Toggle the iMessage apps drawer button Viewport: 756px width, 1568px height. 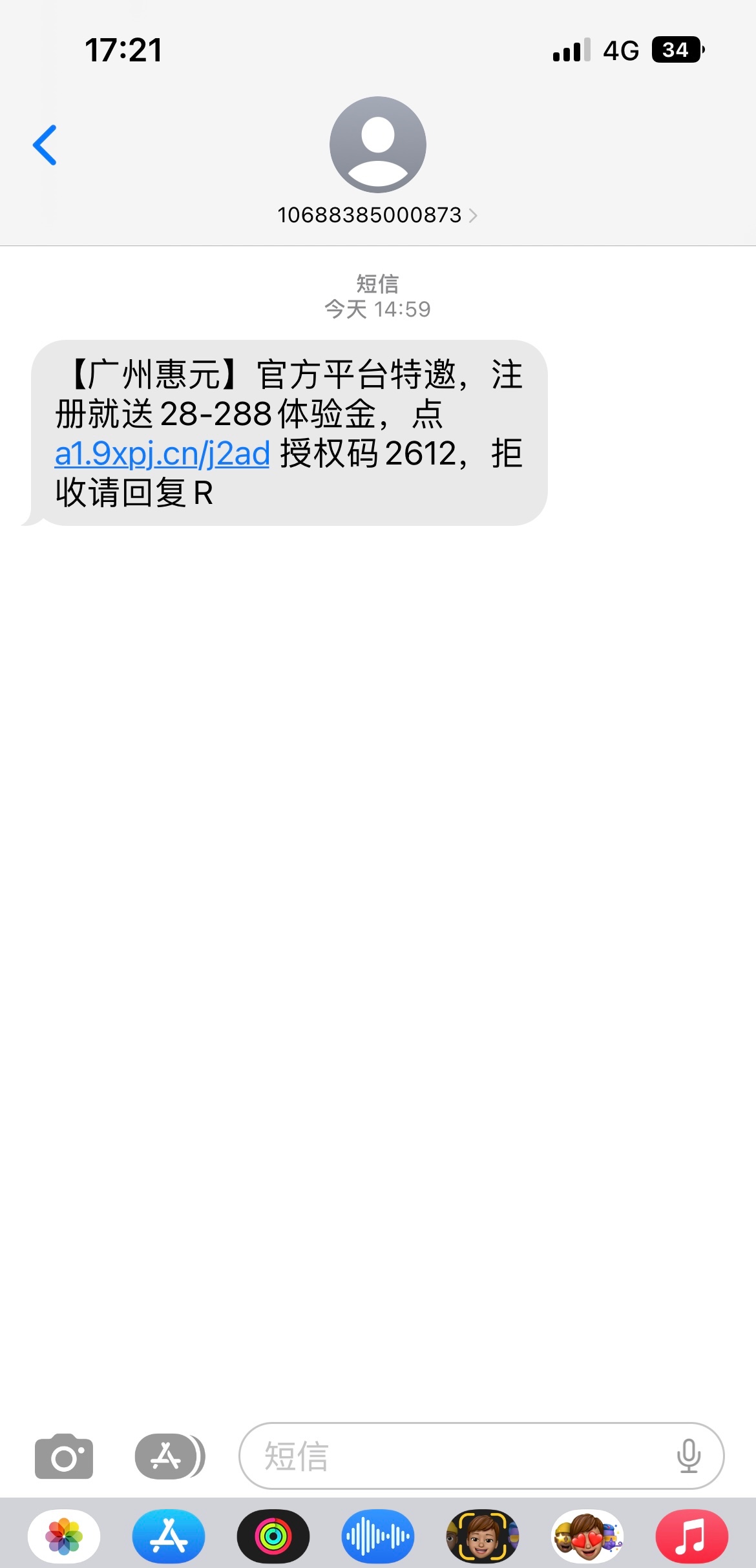pos(169,1456)
